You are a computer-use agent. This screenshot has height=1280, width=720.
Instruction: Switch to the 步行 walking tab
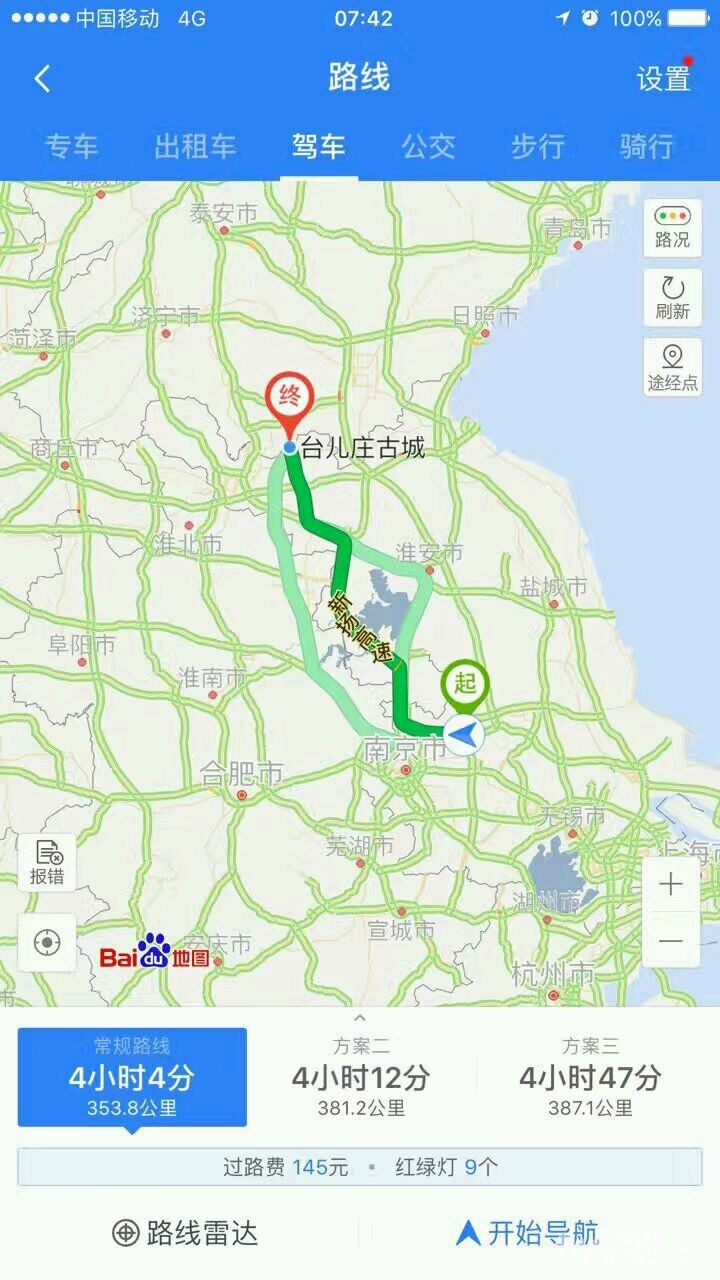point(538,146)
